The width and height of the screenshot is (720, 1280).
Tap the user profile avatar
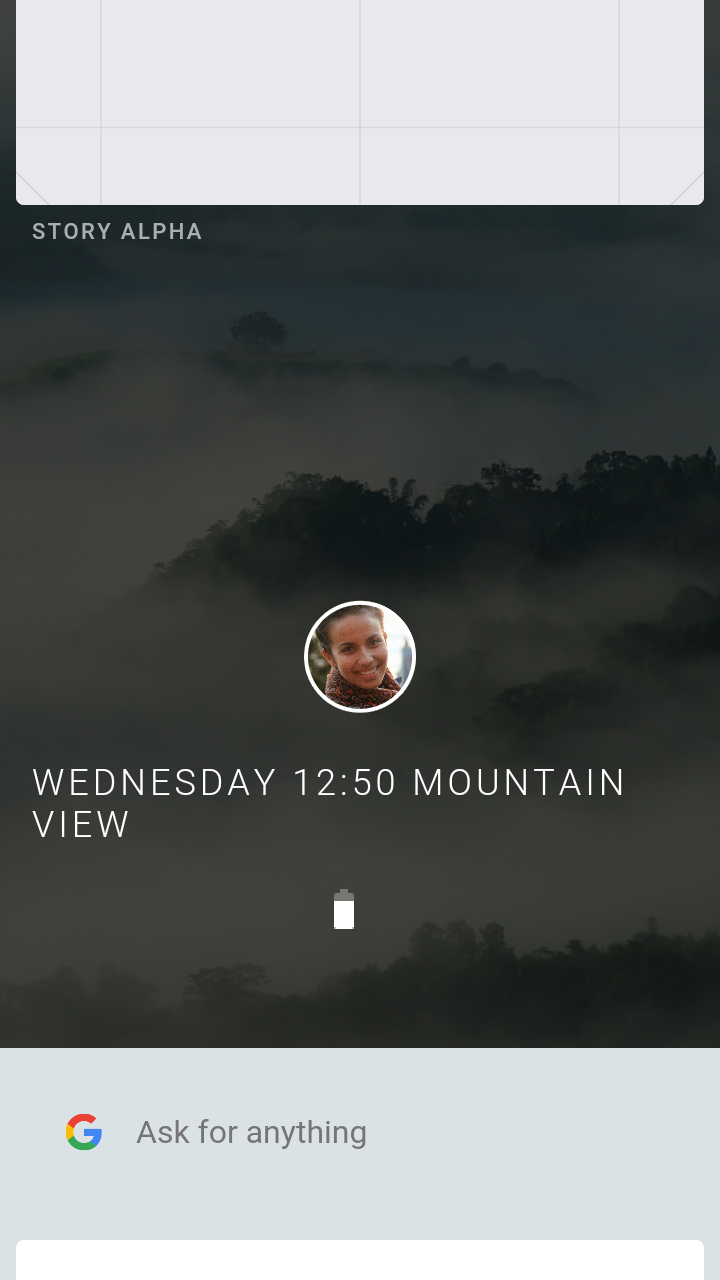click(360, 657)
